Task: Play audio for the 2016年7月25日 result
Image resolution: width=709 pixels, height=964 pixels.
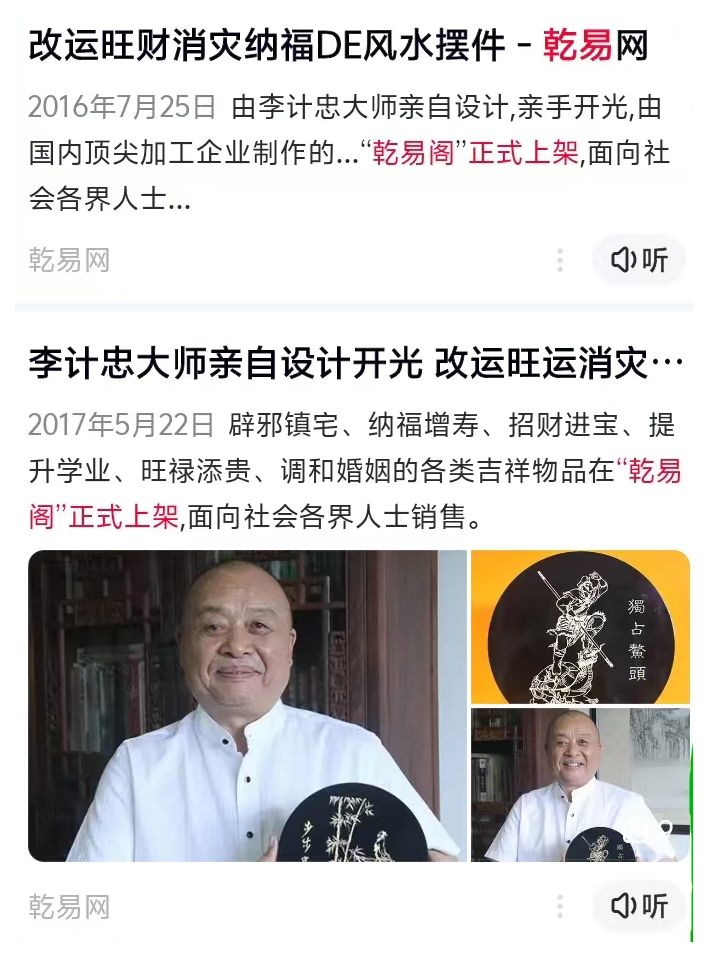Action: [639, 261]
